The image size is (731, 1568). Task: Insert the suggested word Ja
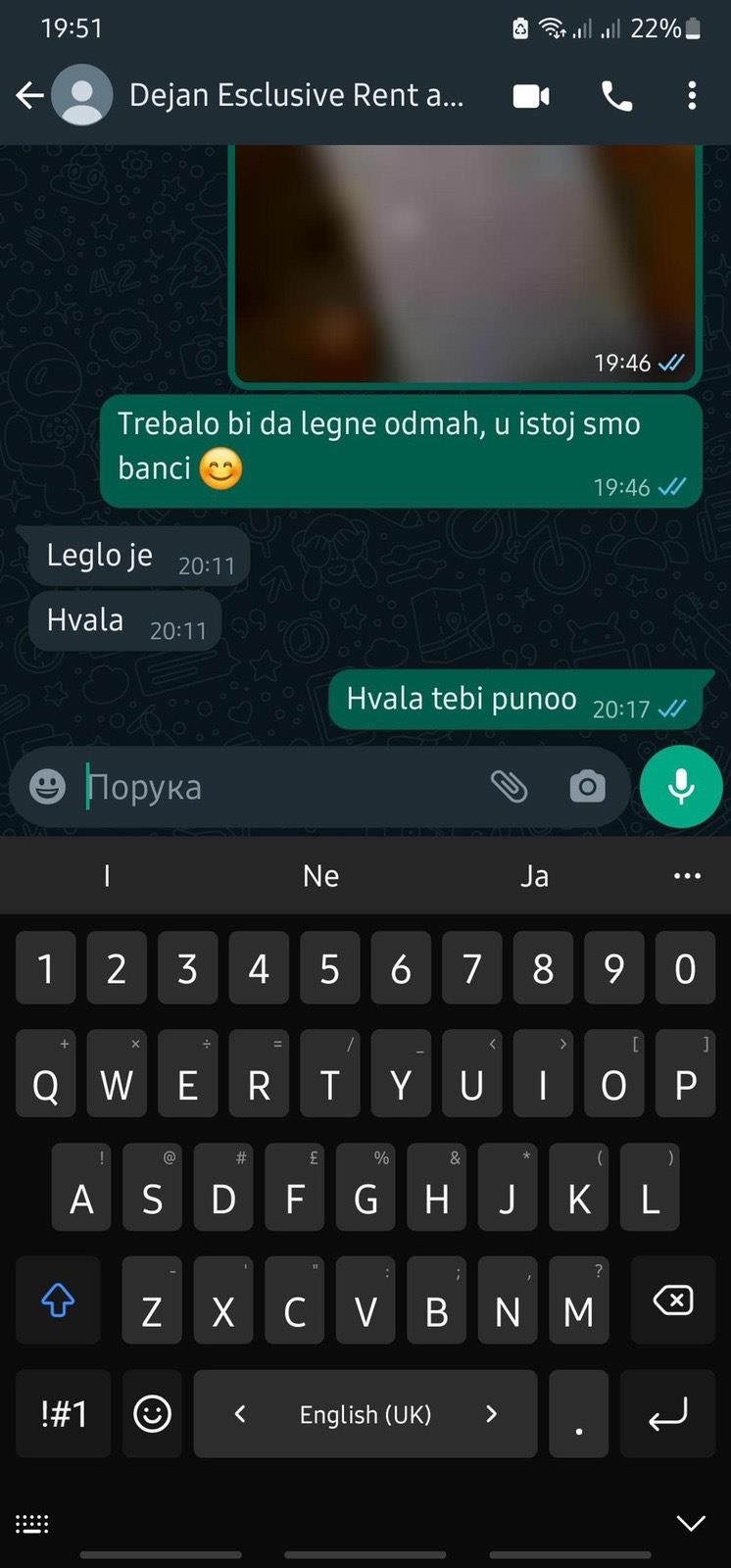coord(534,876)
